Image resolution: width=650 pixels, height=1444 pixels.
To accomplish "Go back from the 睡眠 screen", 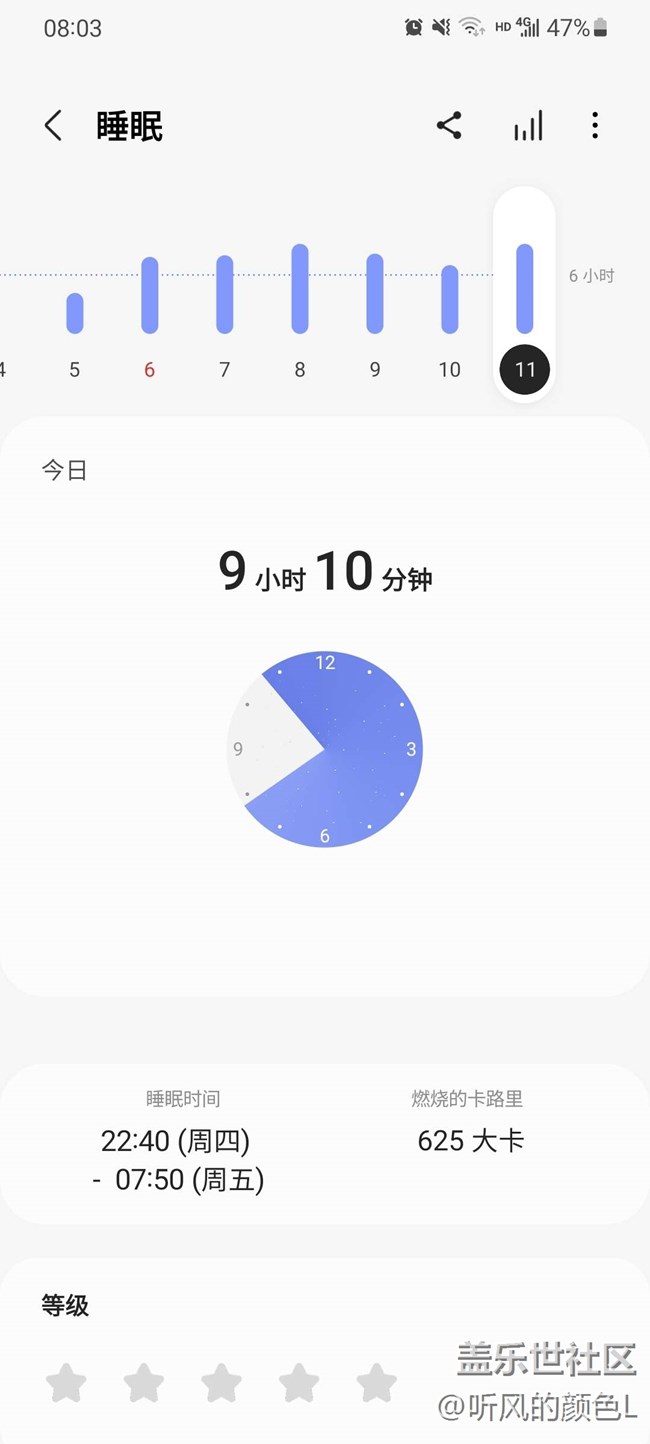I will (53, 126).
